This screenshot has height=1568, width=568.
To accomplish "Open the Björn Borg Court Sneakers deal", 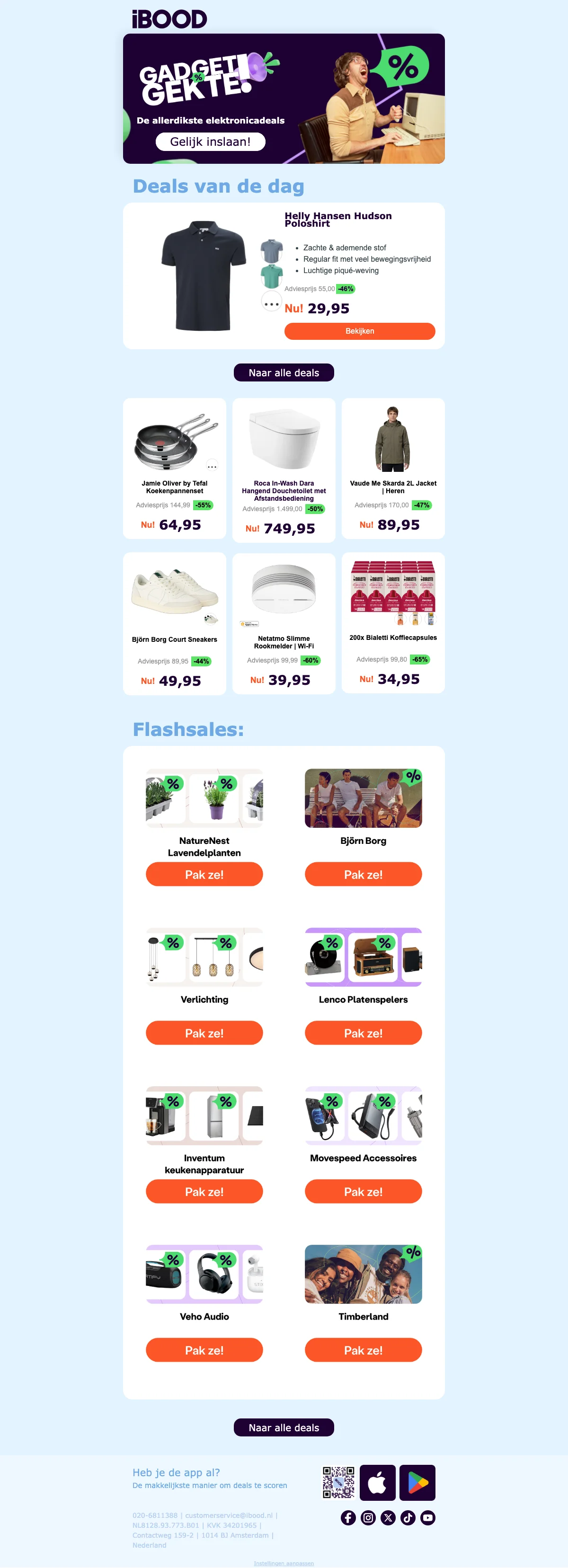I will click(175, 623).
